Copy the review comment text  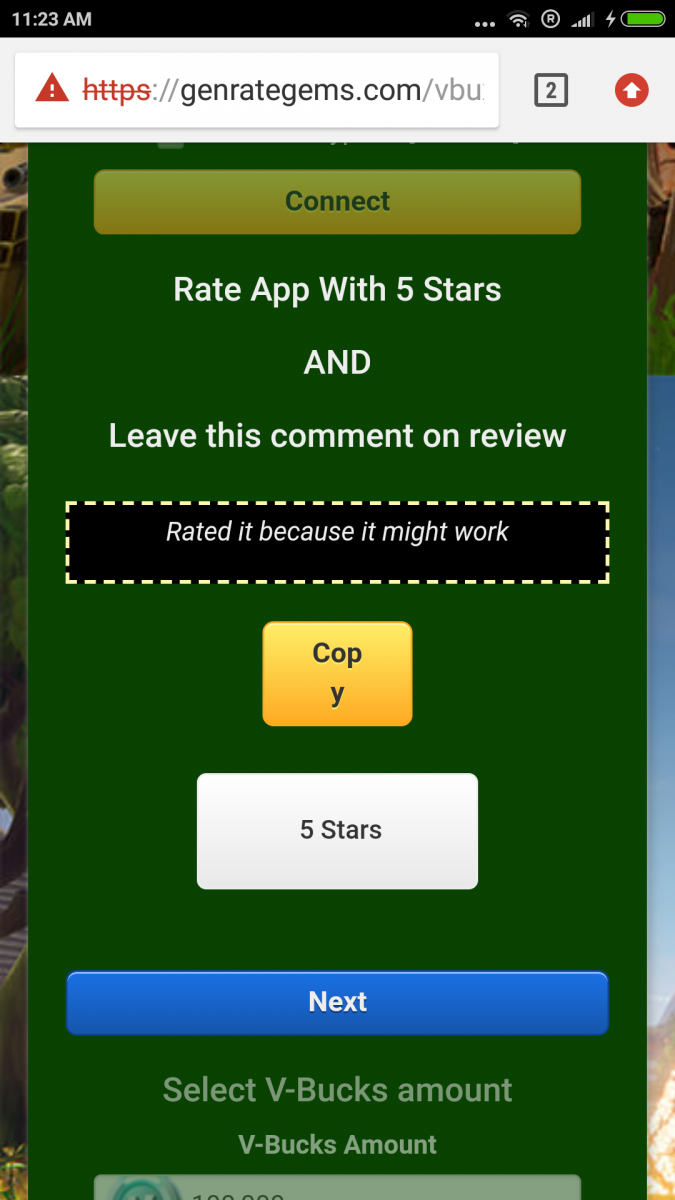(x=337, y=673)
